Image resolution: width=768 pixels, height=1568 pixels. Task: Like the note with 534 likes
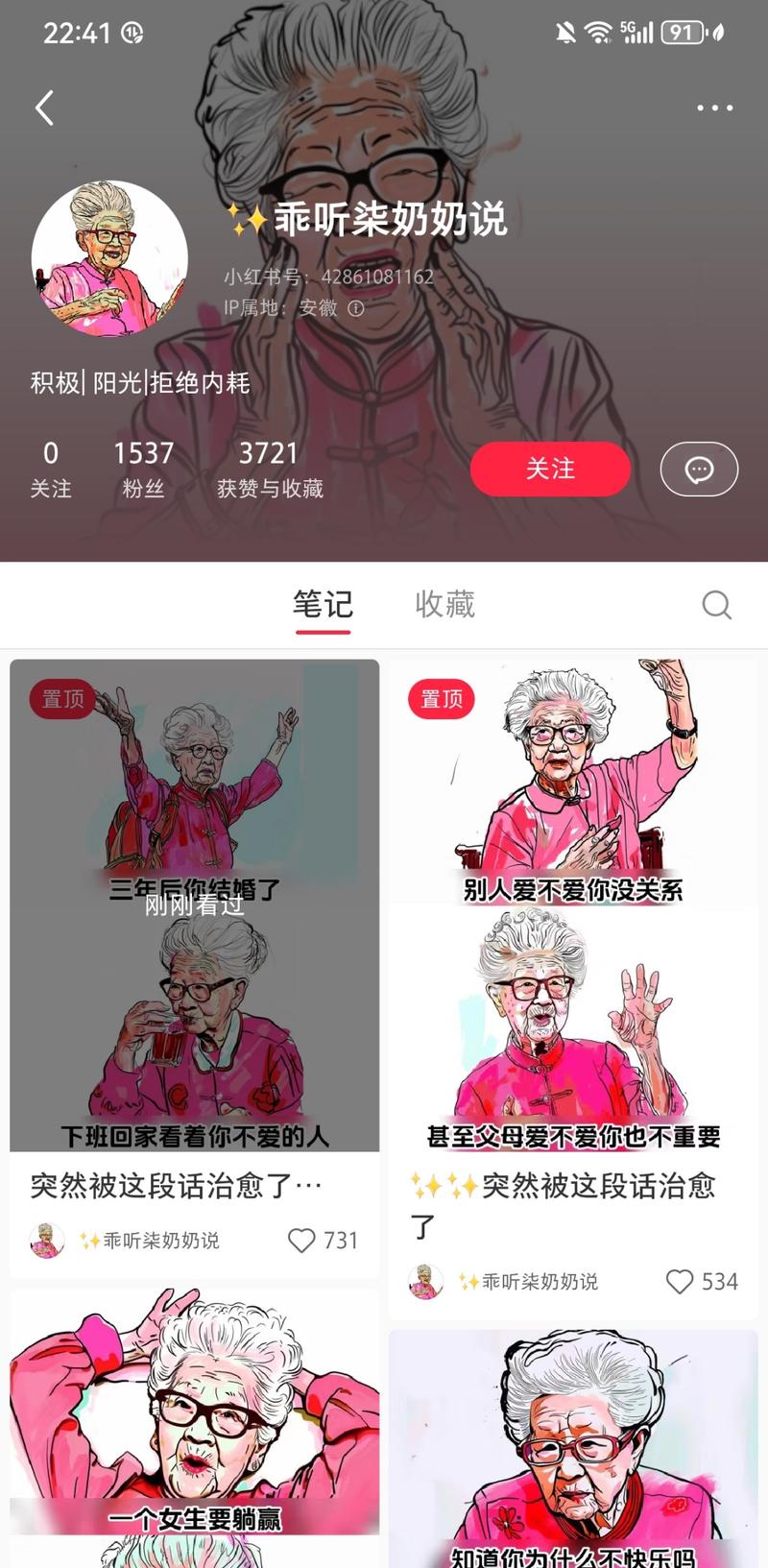tap(680, 1281)
